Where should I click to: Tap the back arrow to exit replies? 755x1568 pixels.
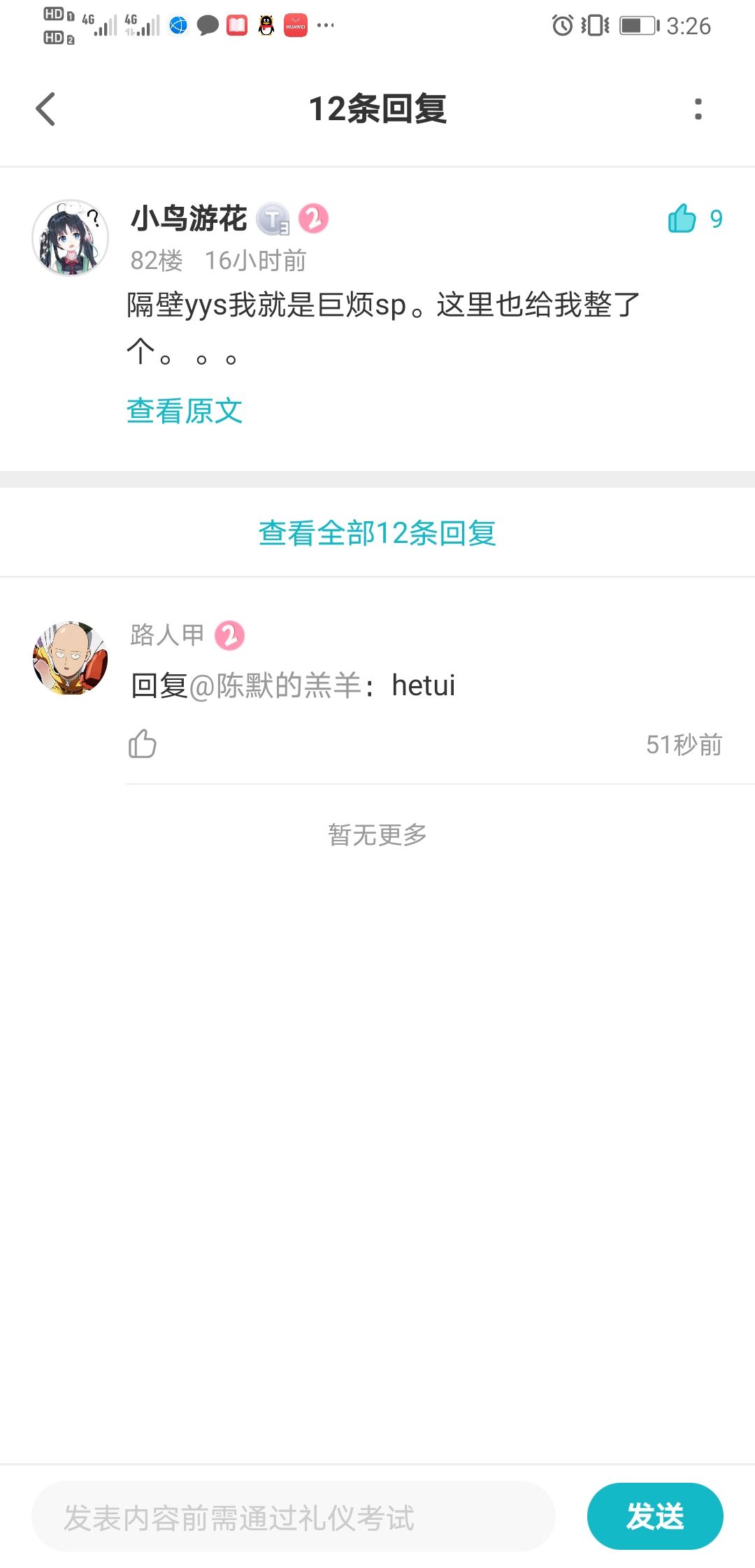(x=45, y=109)
